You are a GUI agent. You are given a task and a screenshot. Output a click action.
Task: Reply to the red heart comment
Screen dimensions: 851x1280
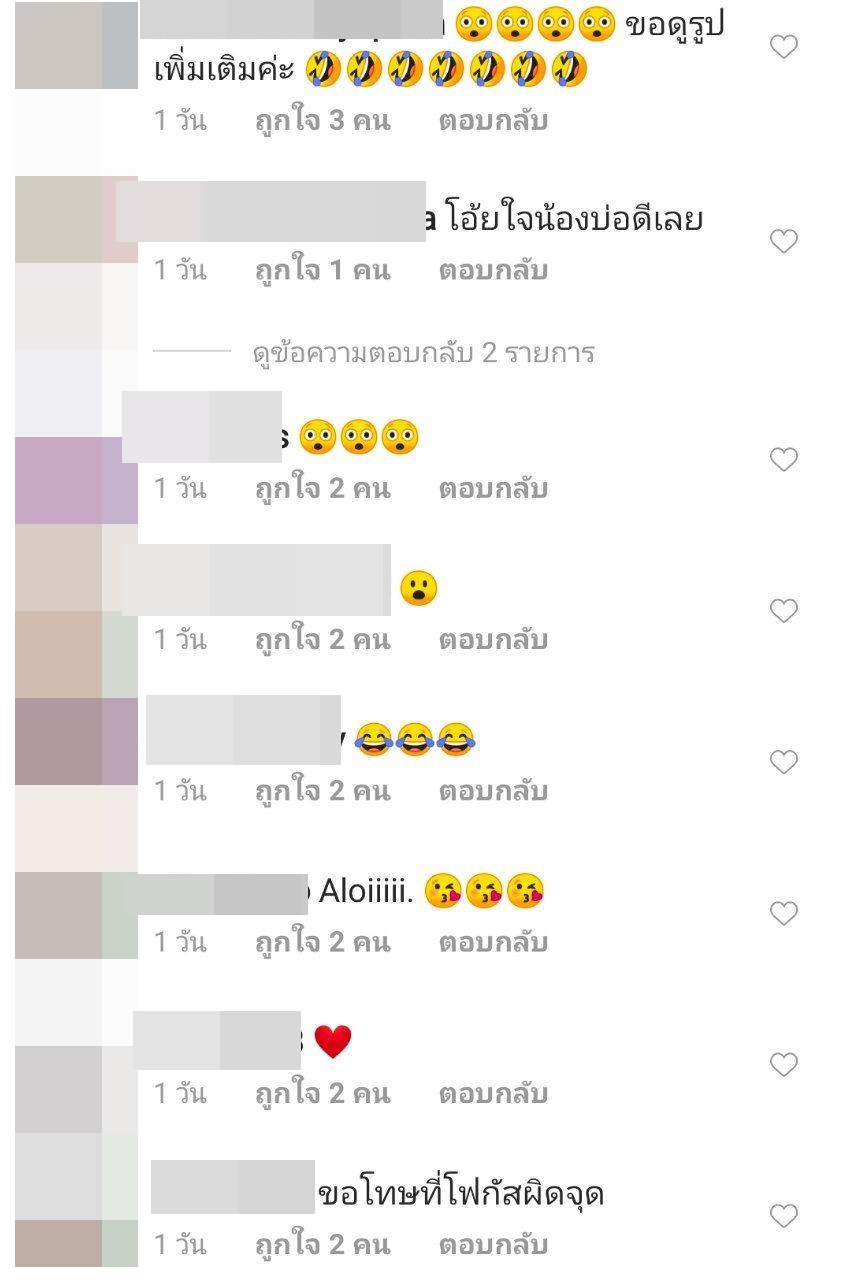point(493,1093)
